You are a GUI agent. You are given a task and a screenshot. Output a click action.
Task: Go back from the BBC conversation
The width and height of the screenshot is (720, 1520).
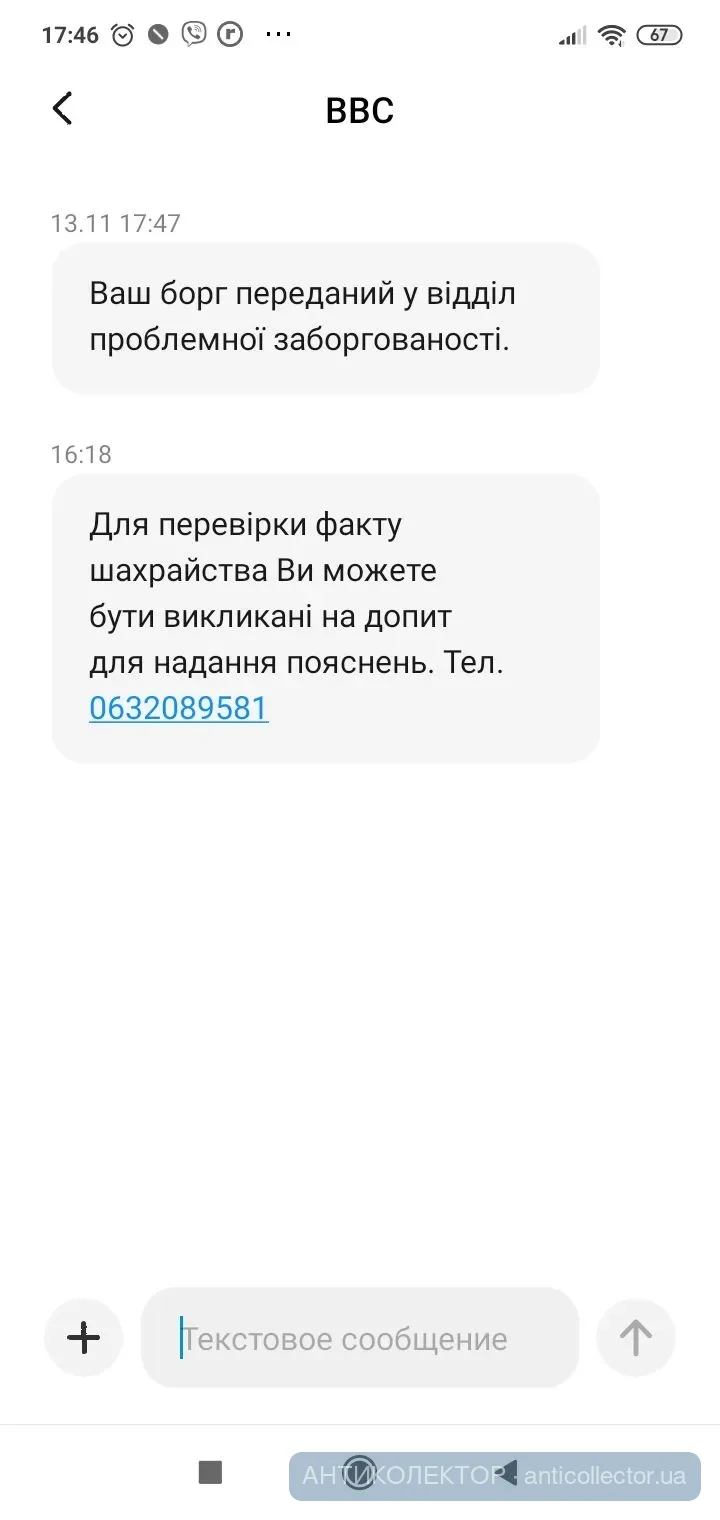pyautogui.click(x=62, y=108)
